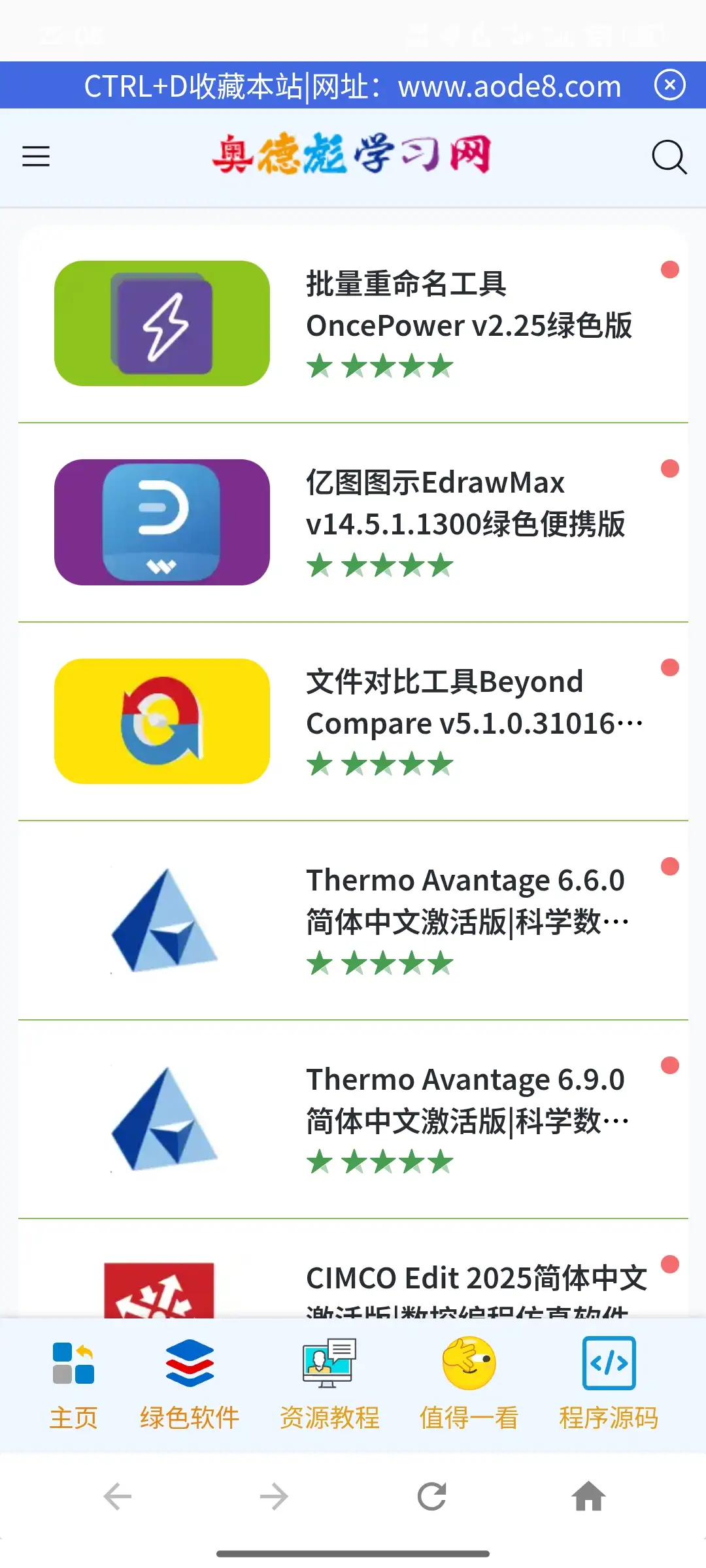This screenshot has height=1568, width=706.
Task: Click the red unread dot on EdrawMax
Action: [669, 468]
